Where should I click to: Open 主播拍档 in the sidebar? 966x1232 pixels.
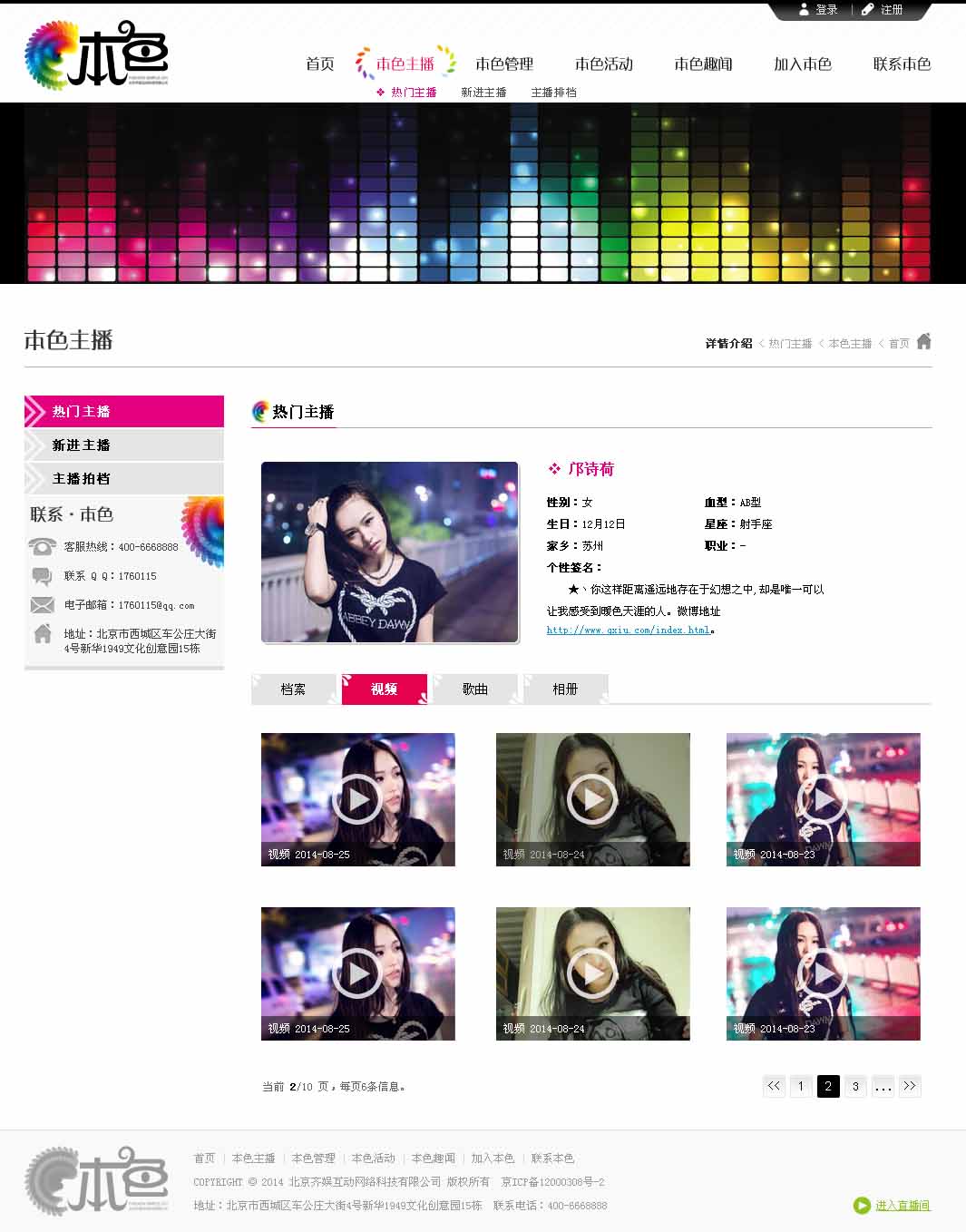[x=81, y=479]
